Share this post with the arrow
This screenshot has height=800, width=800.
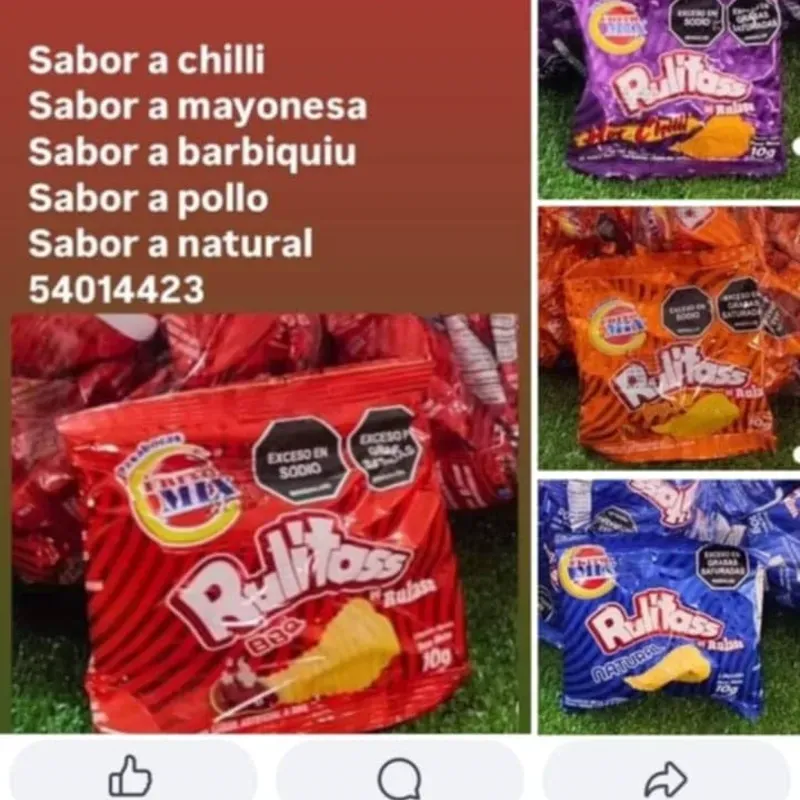[x=666, y=777]
